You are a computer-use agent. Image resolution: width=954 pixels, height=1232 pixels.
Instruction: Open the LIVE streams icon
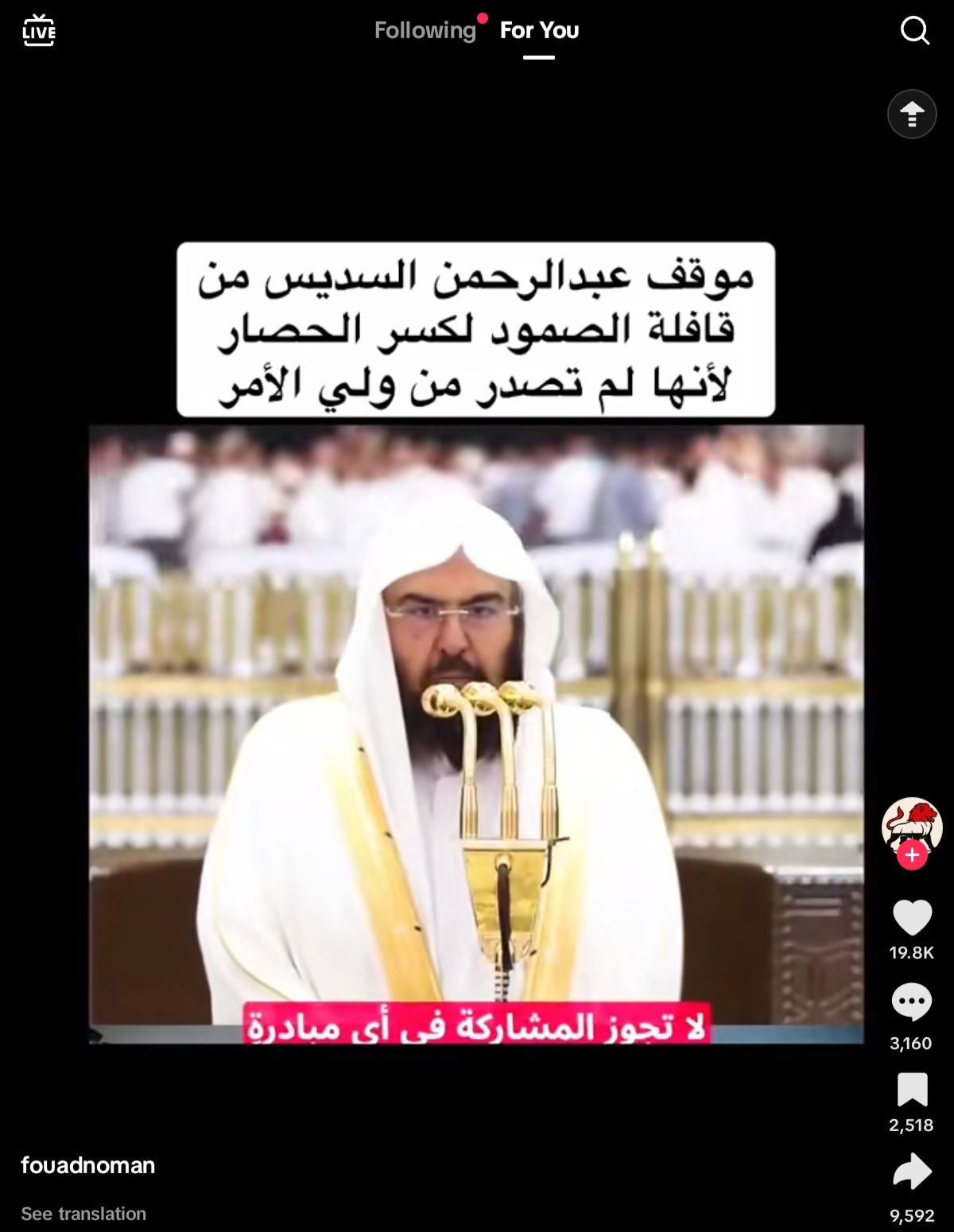pyautogui.click(x=38, y=31)
